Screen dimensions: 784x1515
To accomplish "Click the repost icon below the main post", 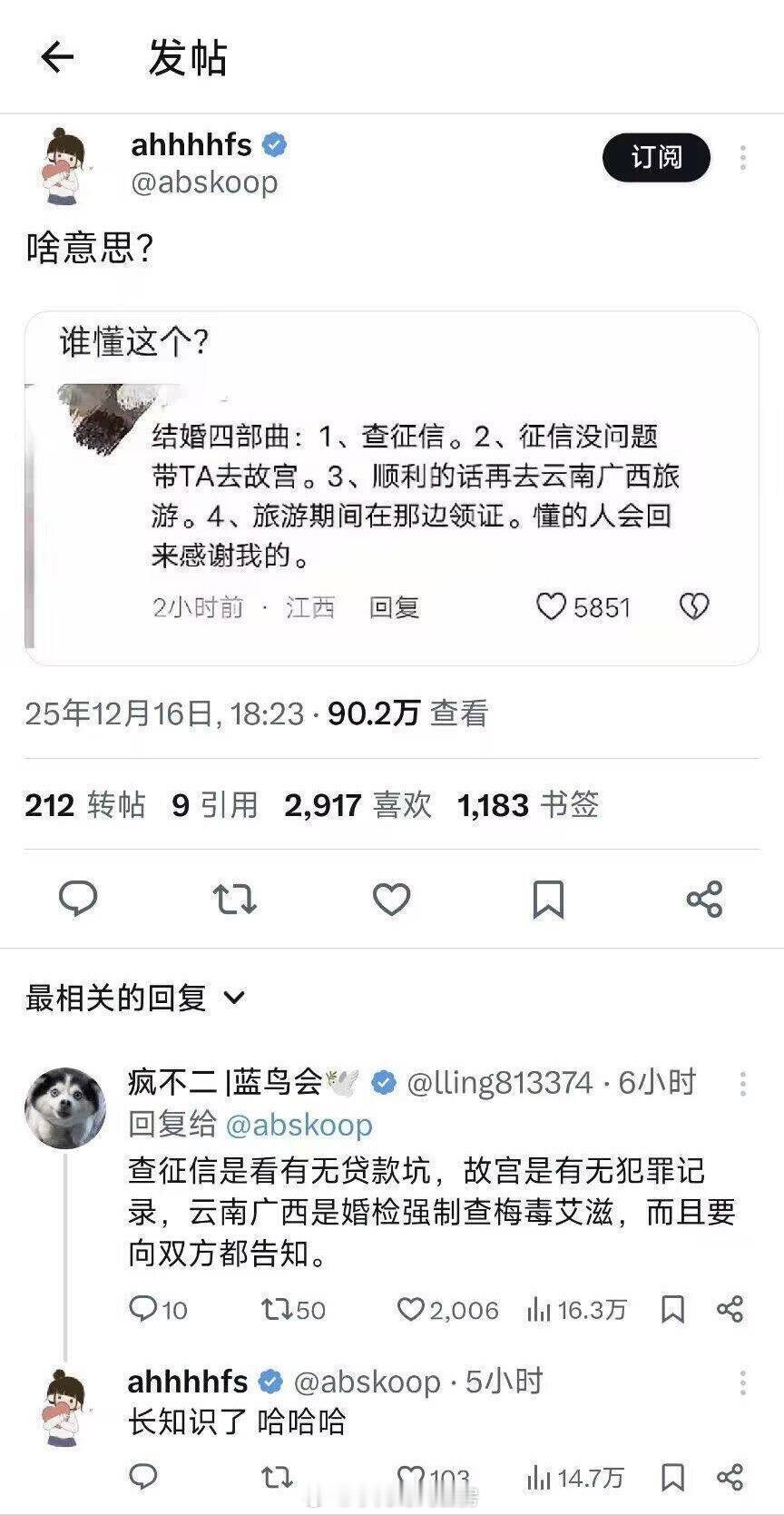I will coord(234,900).
